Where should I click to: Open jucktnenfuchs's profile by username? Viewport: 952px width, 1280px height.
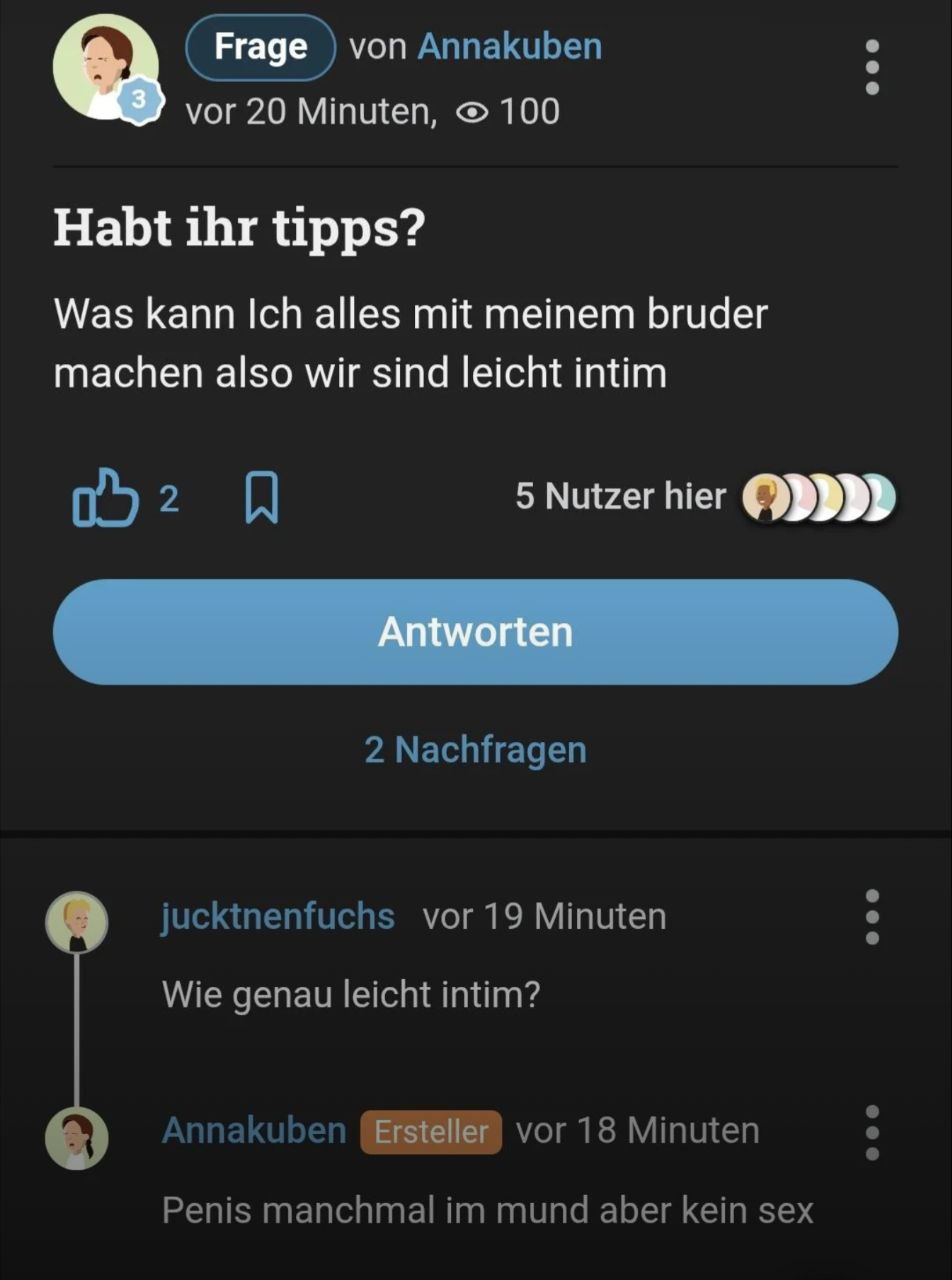(x=277, y=916)
